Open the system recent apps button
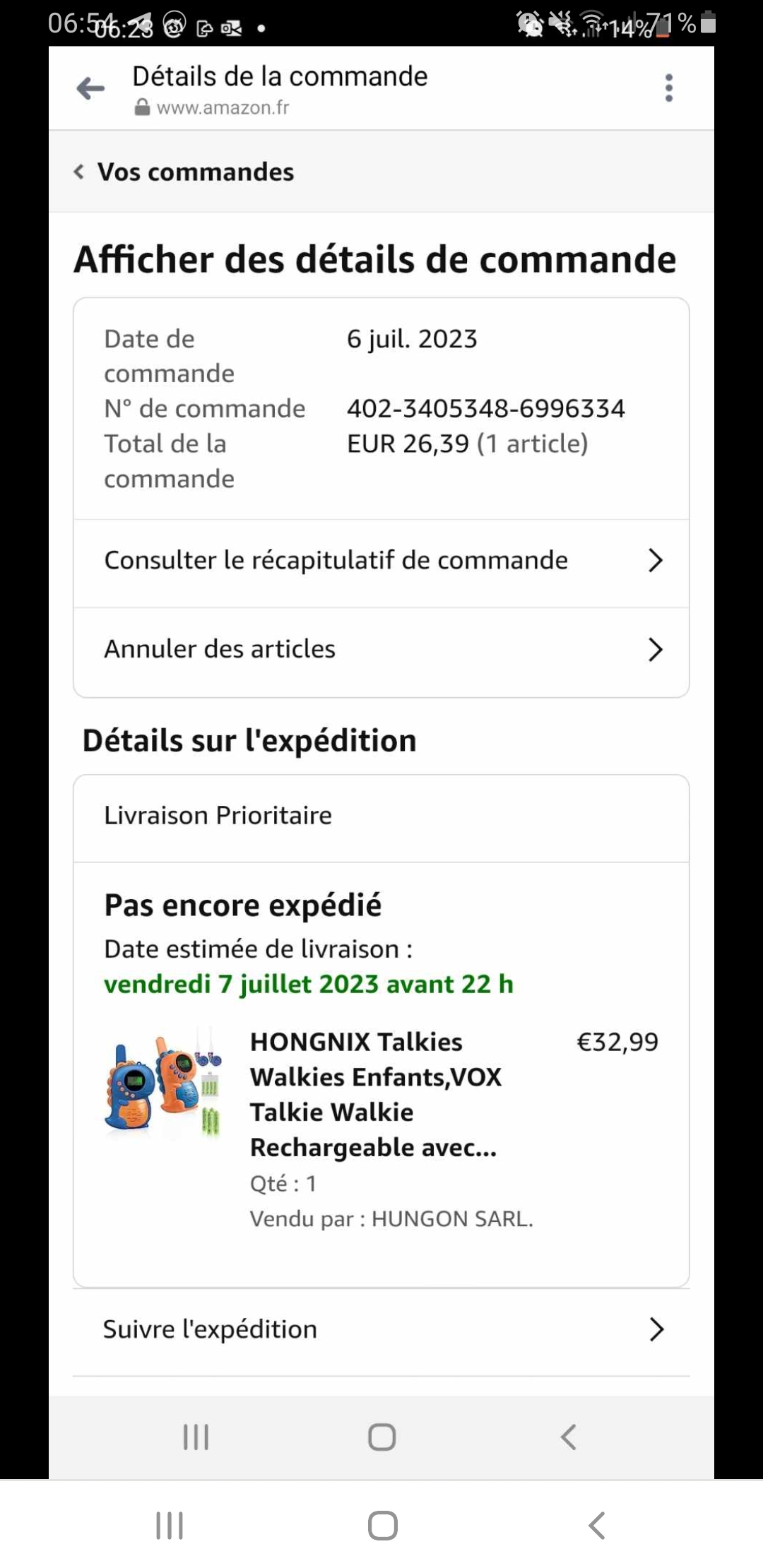This screenshot has height=1568, width=763. (170, 1526)
